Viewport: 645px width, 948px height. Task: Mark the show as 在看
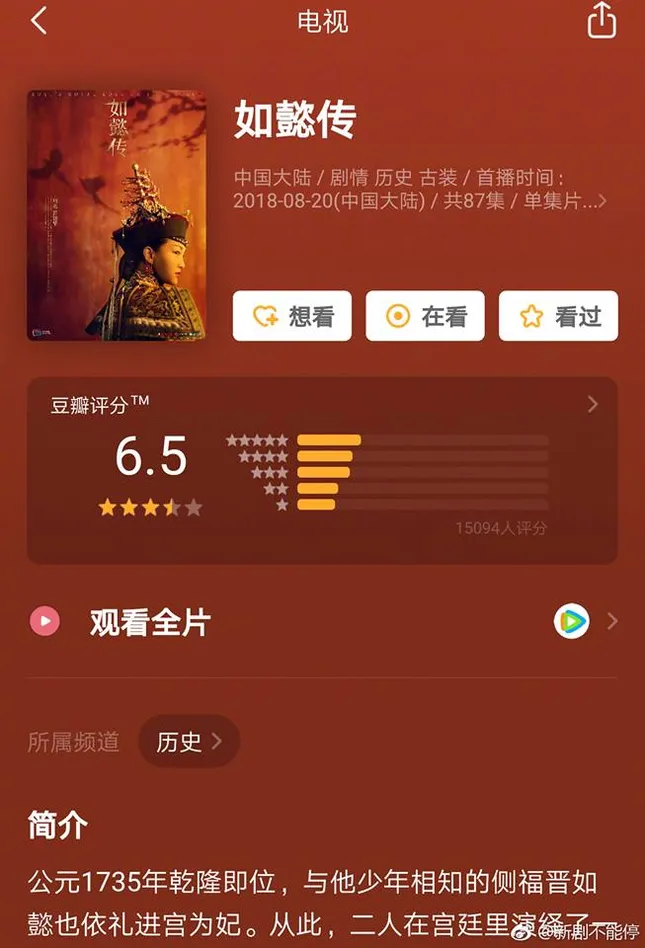click(425, 317)
